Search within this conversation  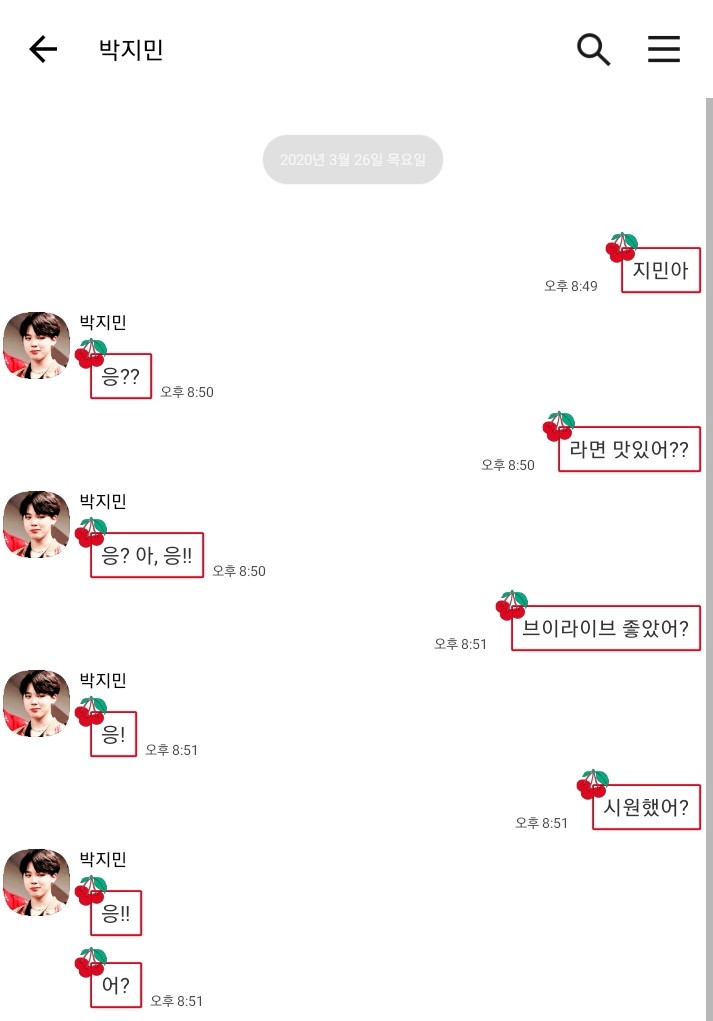click(x=593, y=49)
